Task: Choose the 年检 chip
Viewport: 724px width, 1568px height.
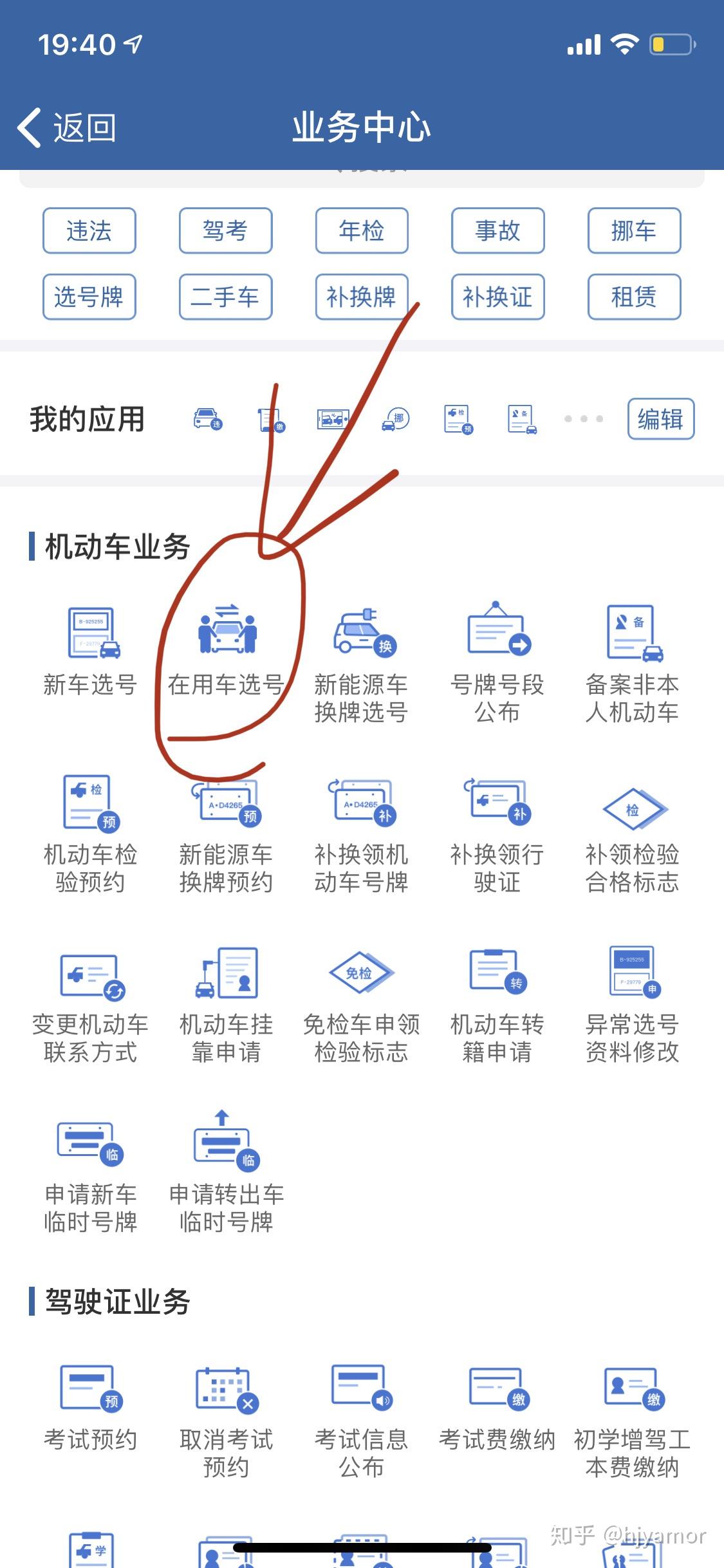Action: click(x=362, y=230)
